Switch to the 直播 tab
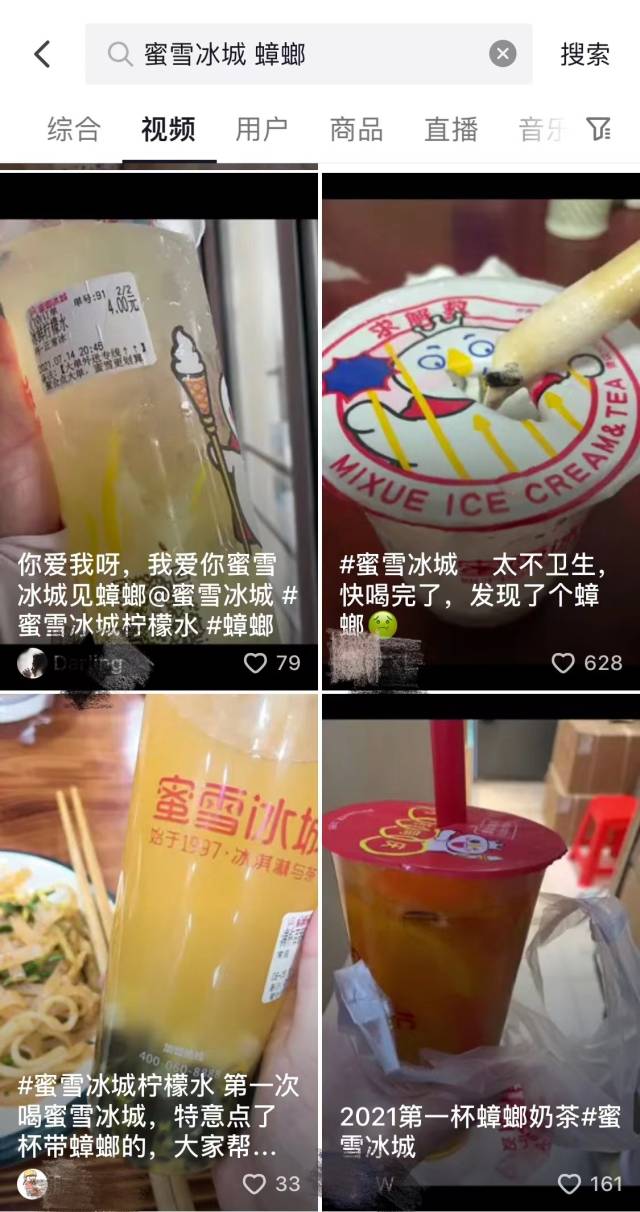The image size is (640, 1212). tap(451, 129)
